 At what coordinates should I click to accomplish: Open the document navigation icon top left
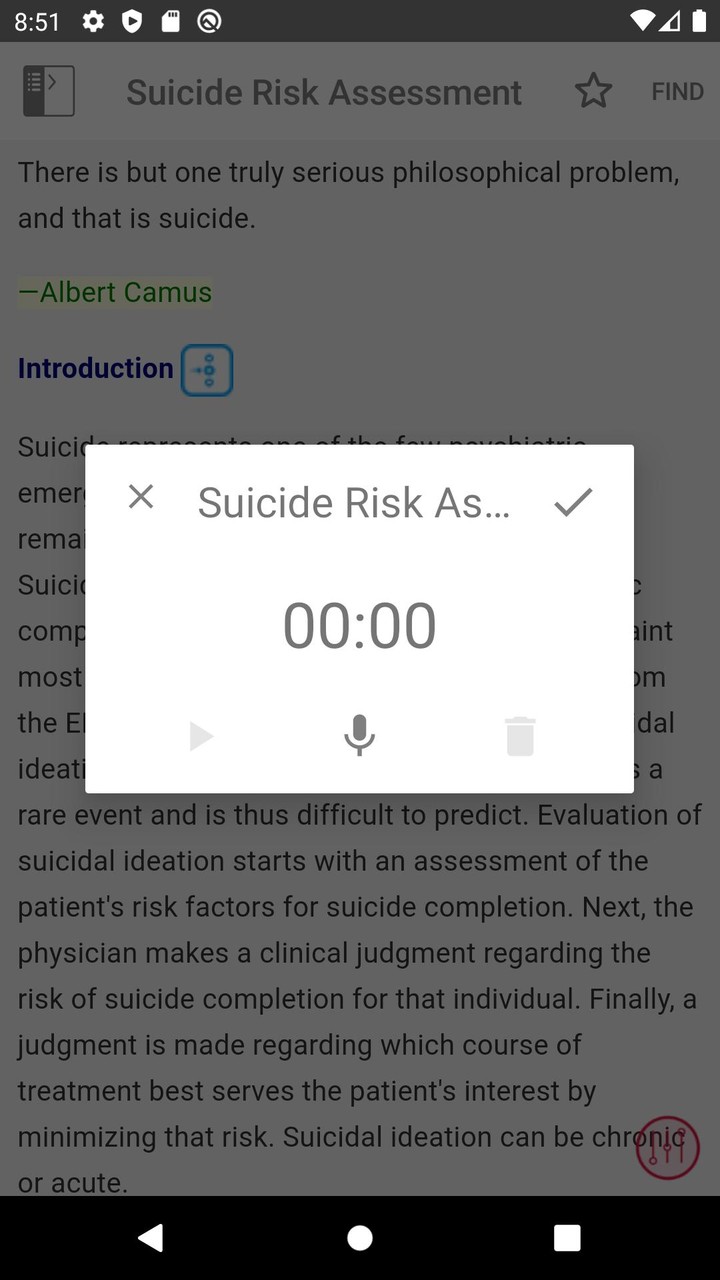pyautogui.click(x=48, y=90)
